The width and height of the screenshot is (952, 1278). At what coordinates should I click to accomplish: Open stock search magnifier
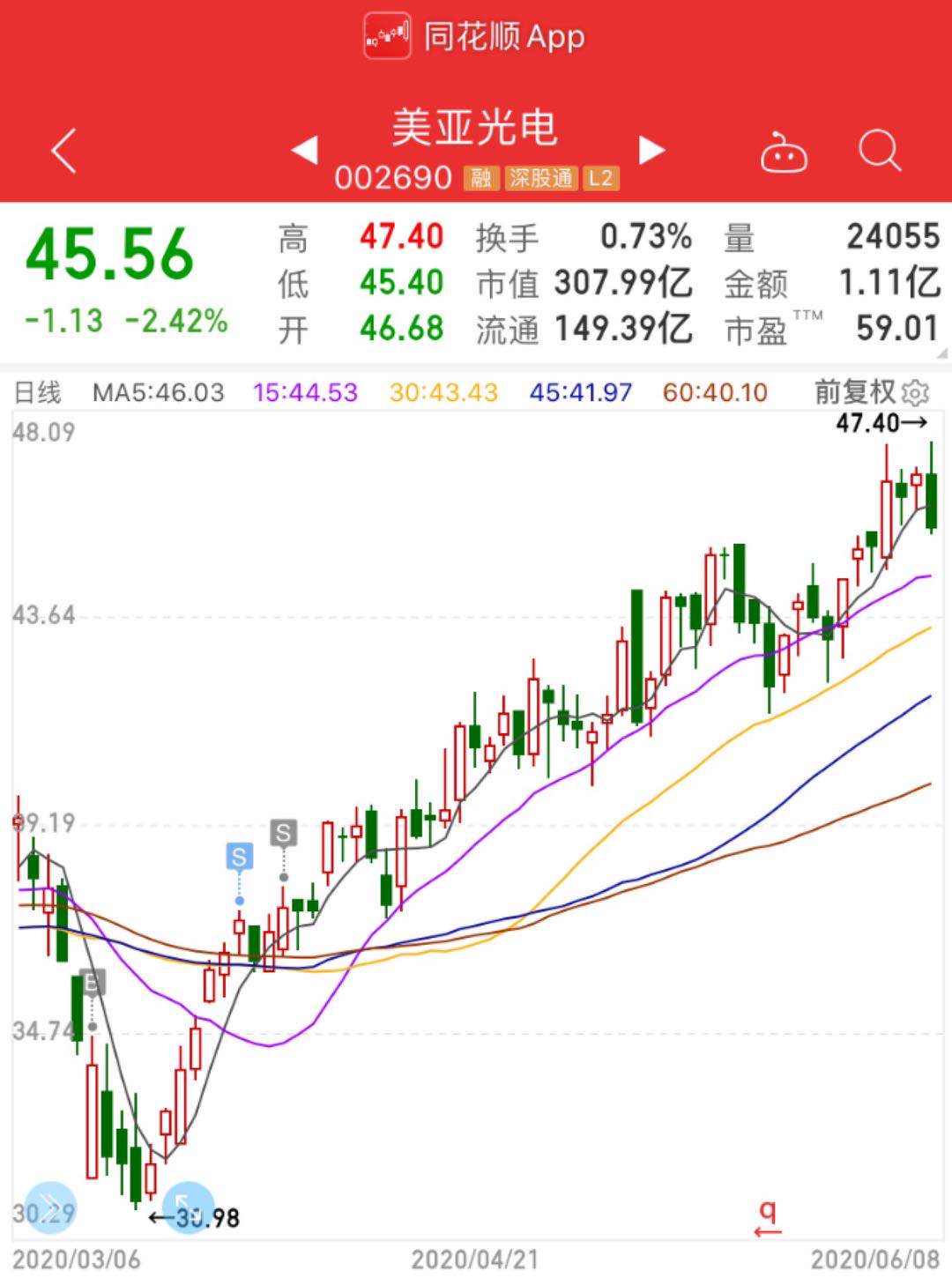[880, 151]
